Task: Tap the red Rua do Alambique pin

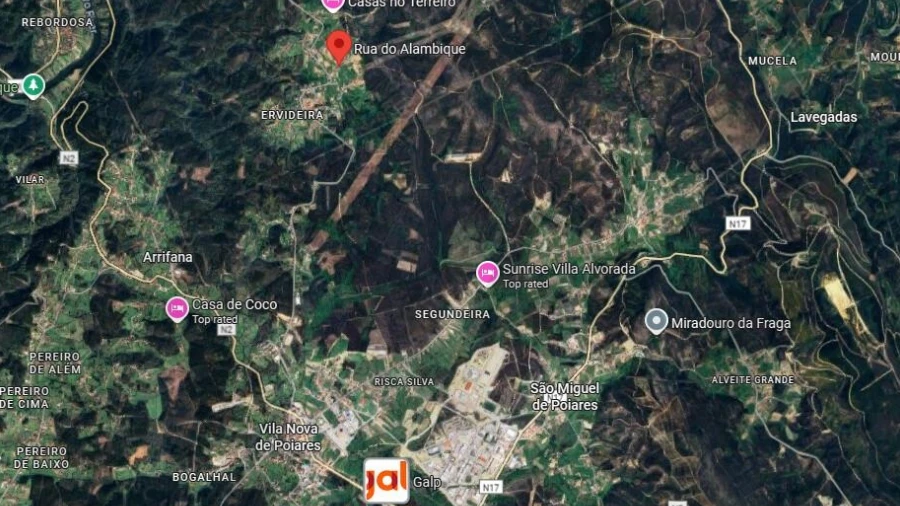Action: point(339,45)
